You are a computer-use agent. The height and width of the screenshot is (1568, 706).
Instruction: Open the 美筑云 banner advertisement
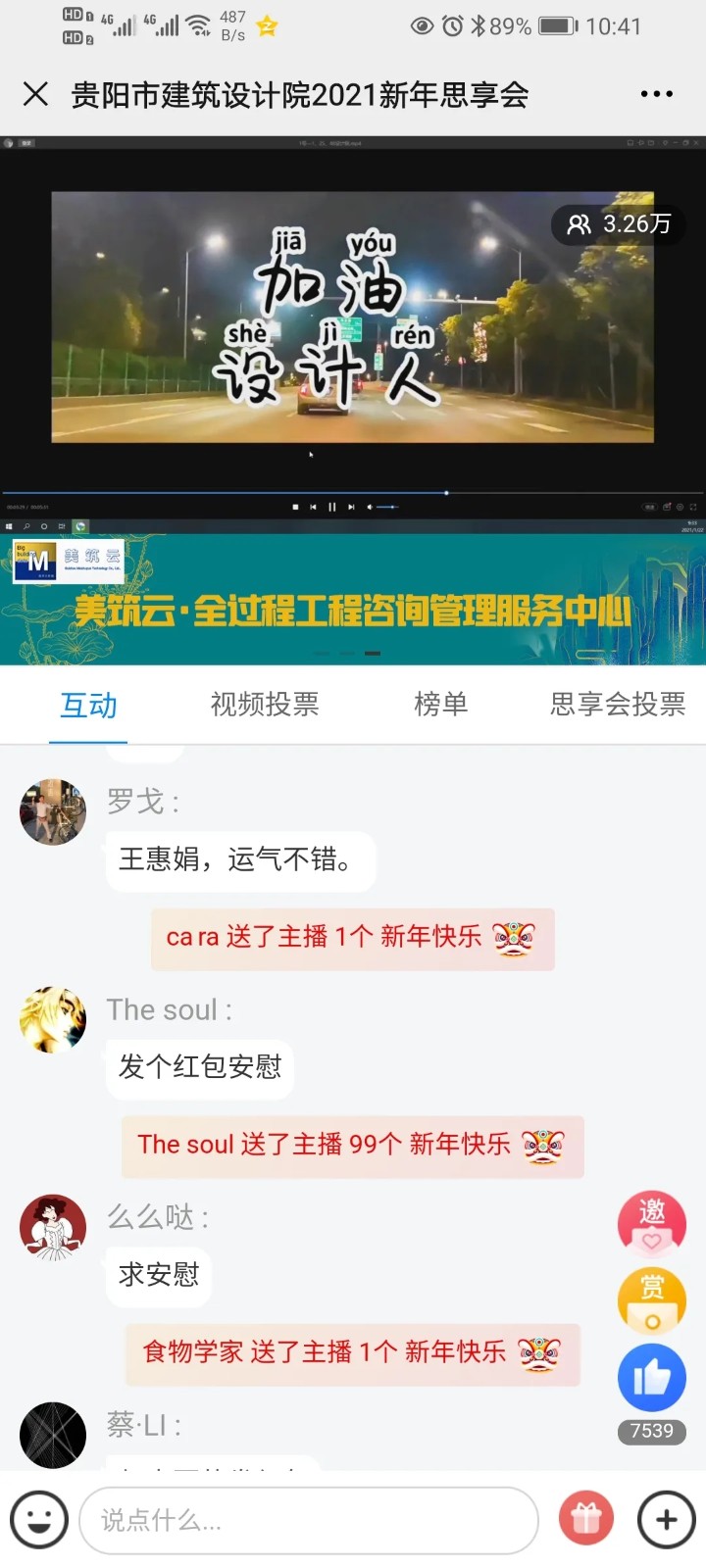[x=353, y=600]
